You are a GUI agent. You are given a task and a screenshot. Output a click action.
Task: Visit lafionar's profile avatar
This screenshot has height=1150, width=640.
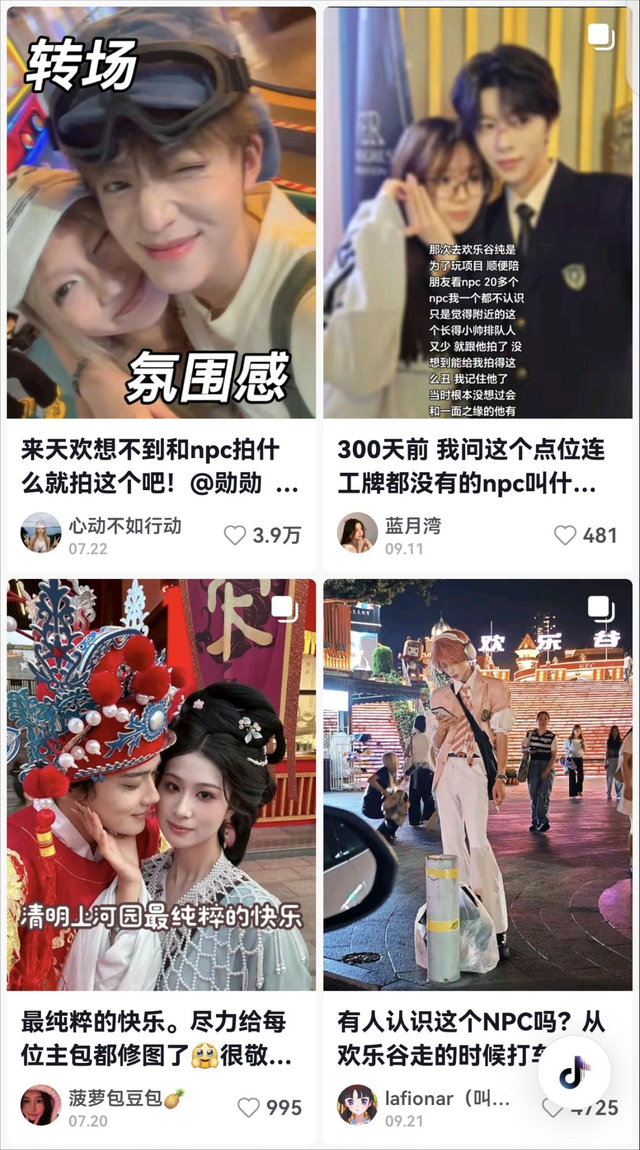click(357, 1105)
